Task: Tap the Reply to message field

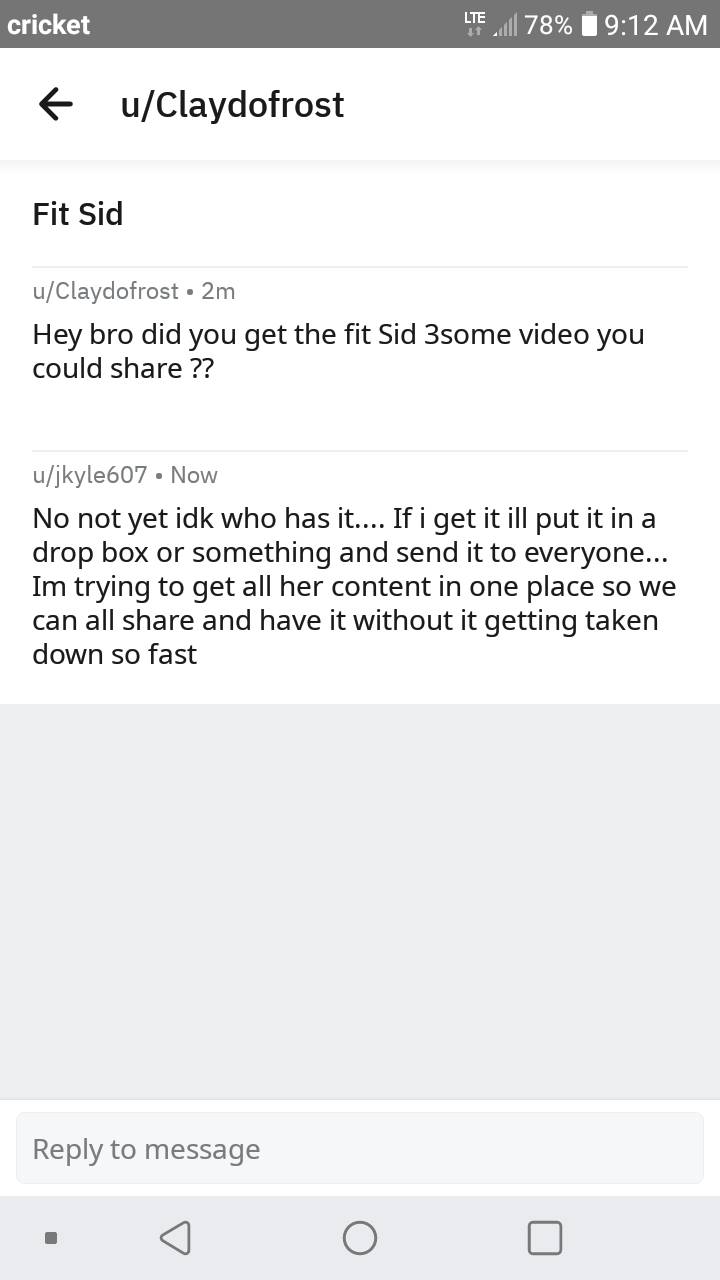Action: coord(359,1149)
